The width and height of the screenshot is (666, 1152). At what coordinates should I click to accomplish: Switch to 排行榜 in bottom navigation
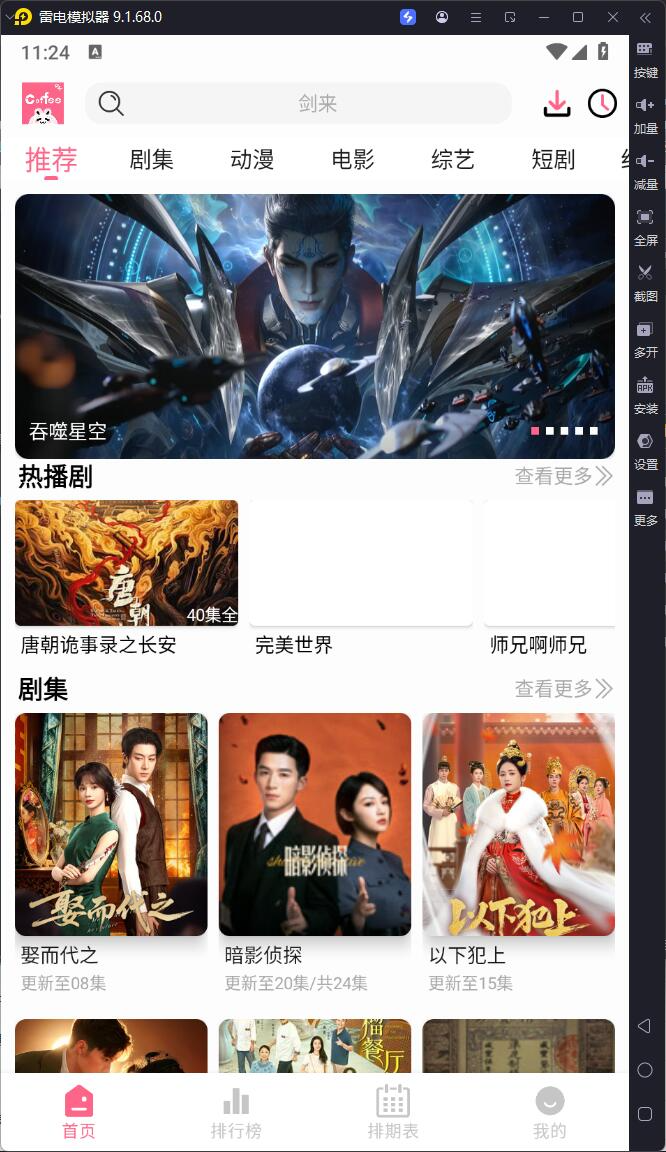[x=236, y=1112]
